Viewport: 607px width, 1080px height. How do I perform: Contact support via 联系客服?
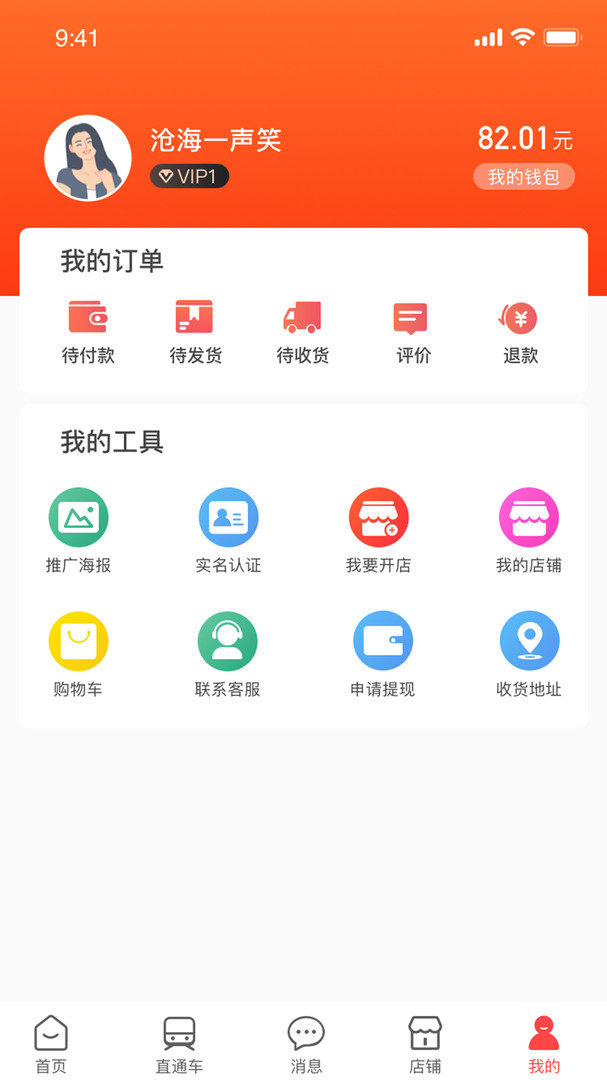pos(228,654)
